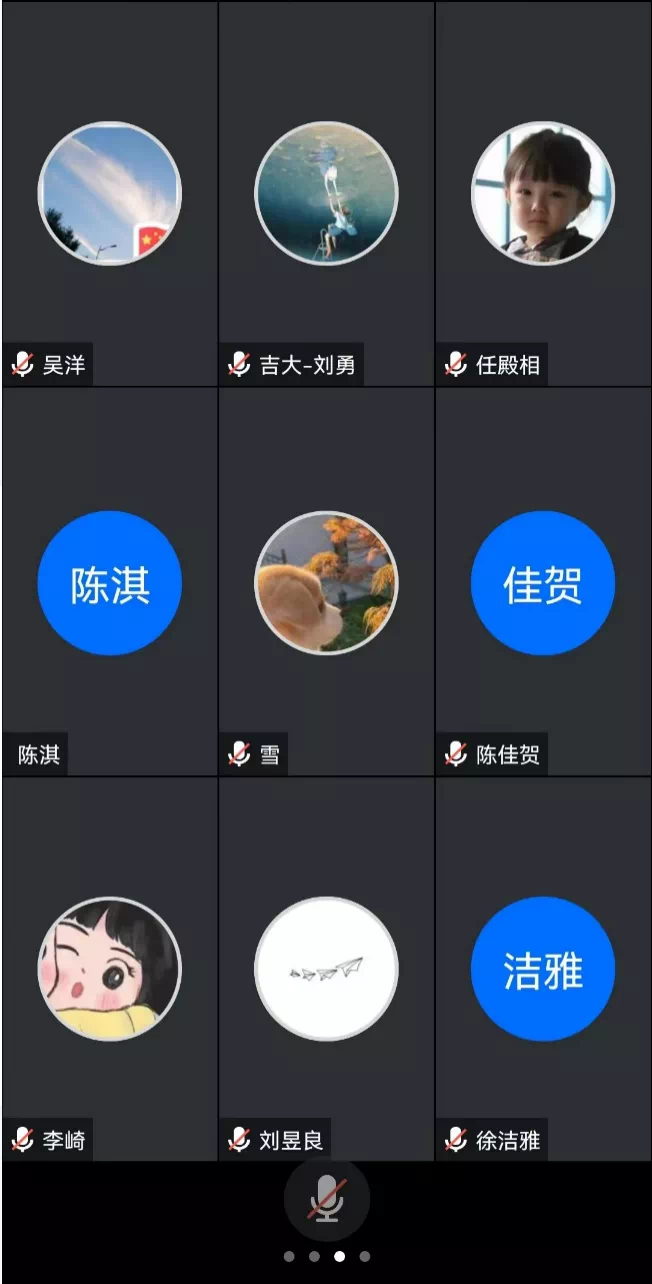Open the tile of participant 雪
652x1284 pixels.
point(326,582)
